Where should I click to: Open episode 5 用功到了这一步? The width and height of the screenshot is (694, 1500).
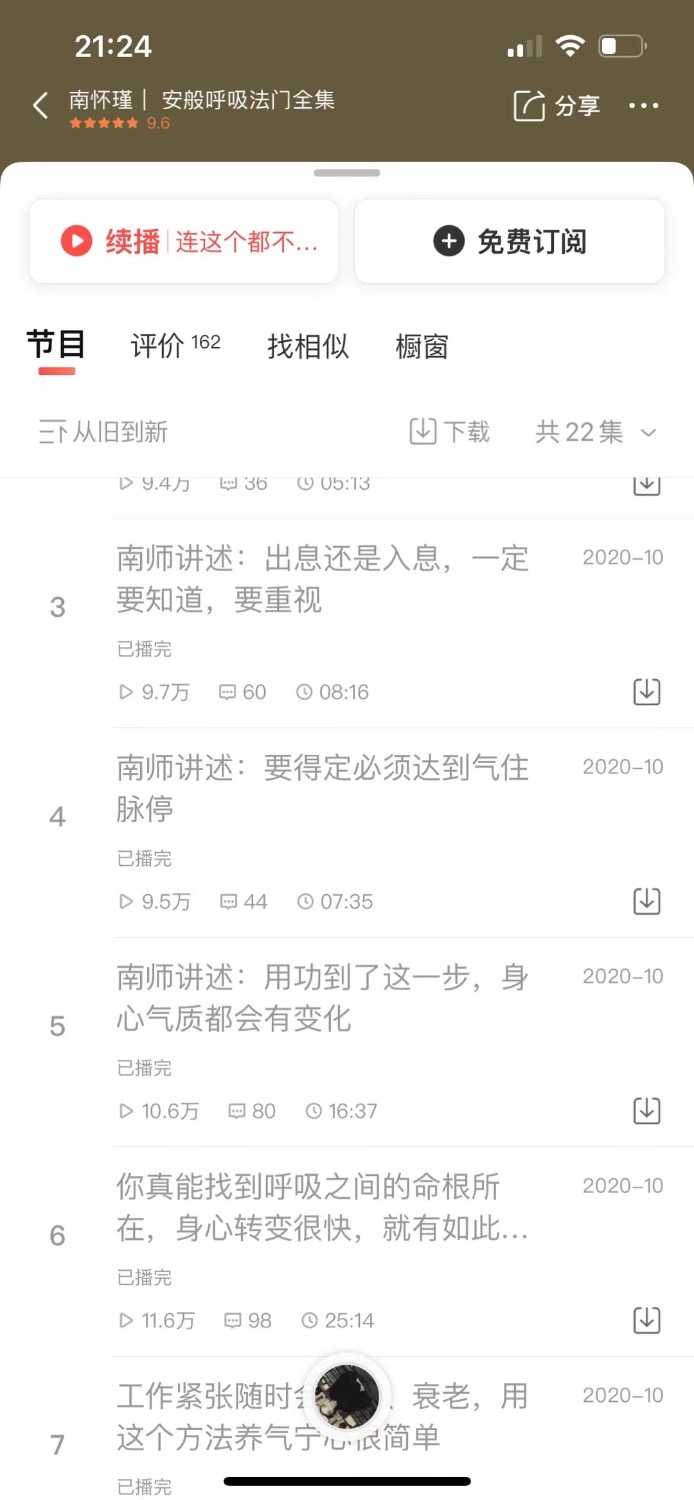(322, 998)
